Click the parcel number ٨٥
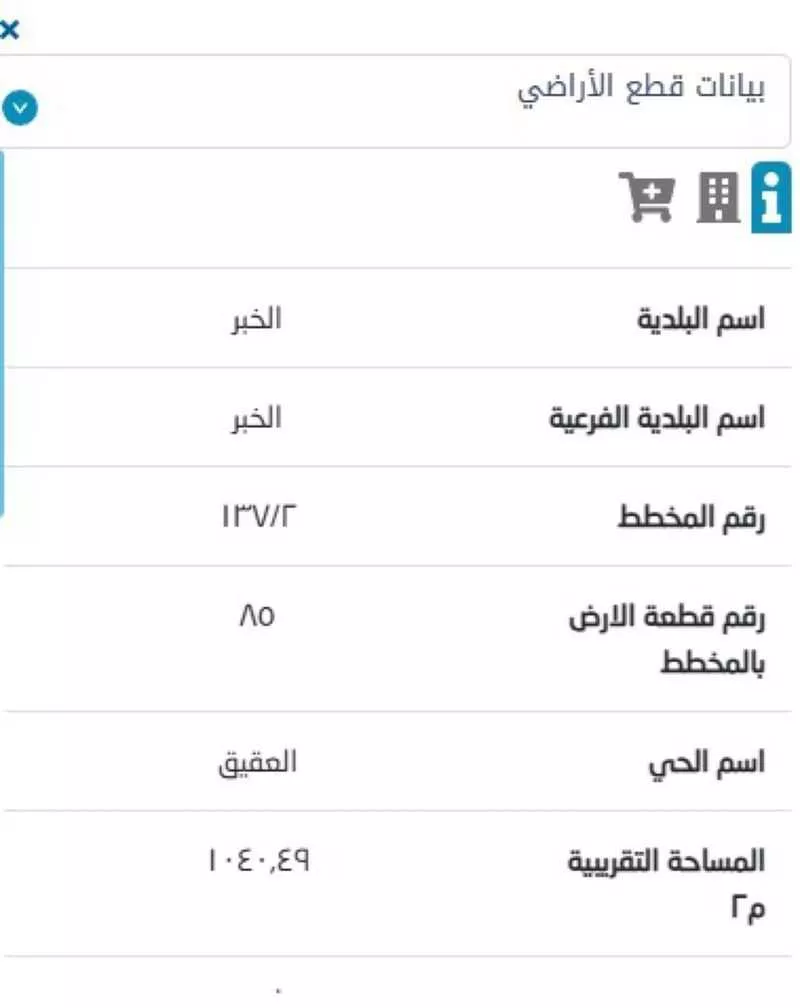This screenshot has height=1008, width=800. click(256, 617)
